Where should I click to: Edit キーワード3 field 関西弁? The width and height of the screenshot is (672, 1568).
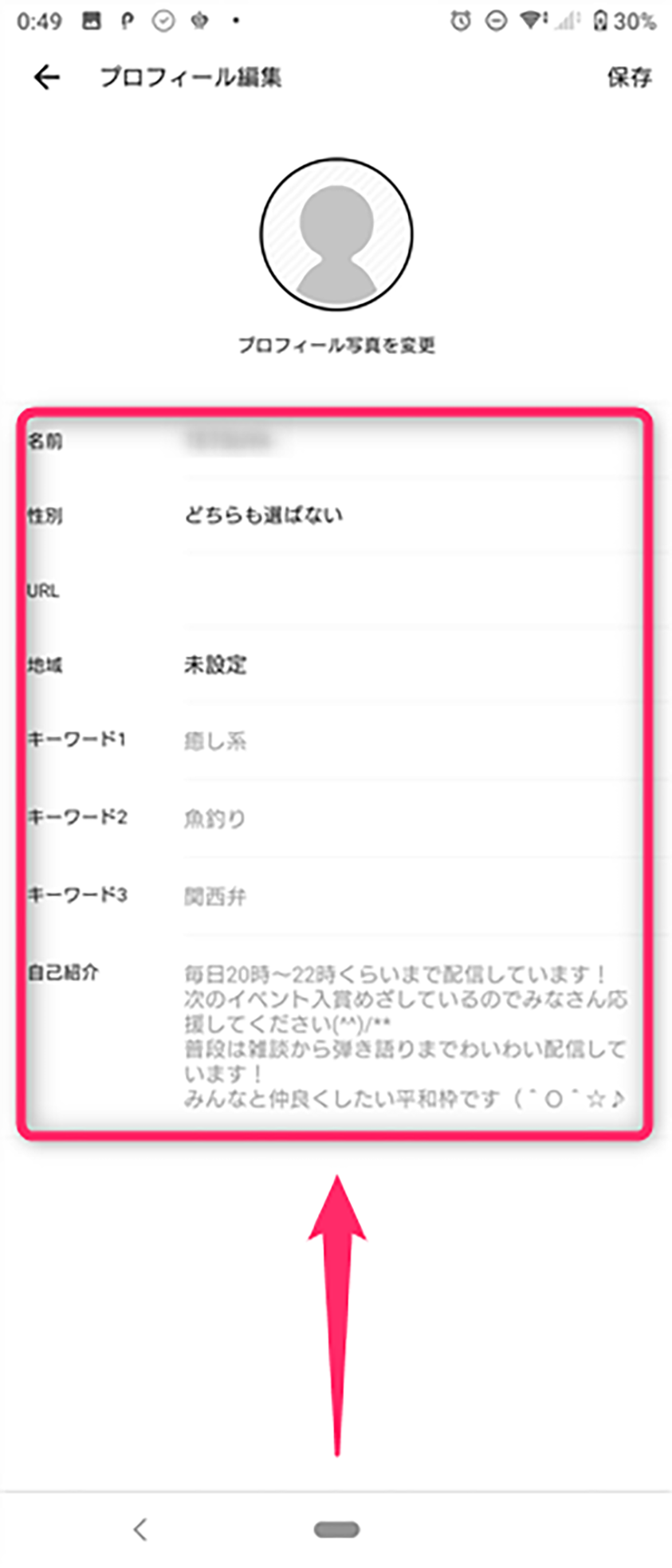pos(407,897)
